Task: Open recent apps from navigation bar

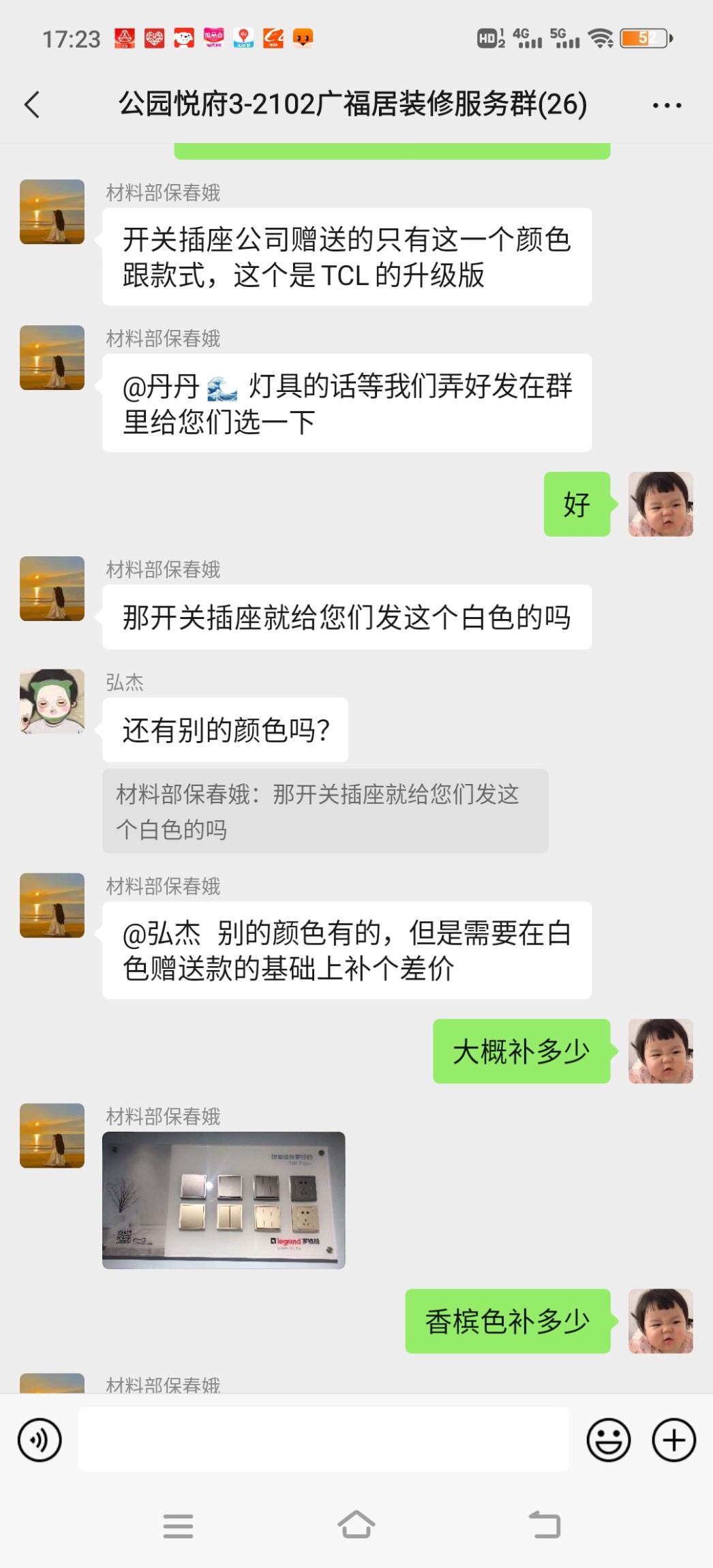Action: [179, 1526]
